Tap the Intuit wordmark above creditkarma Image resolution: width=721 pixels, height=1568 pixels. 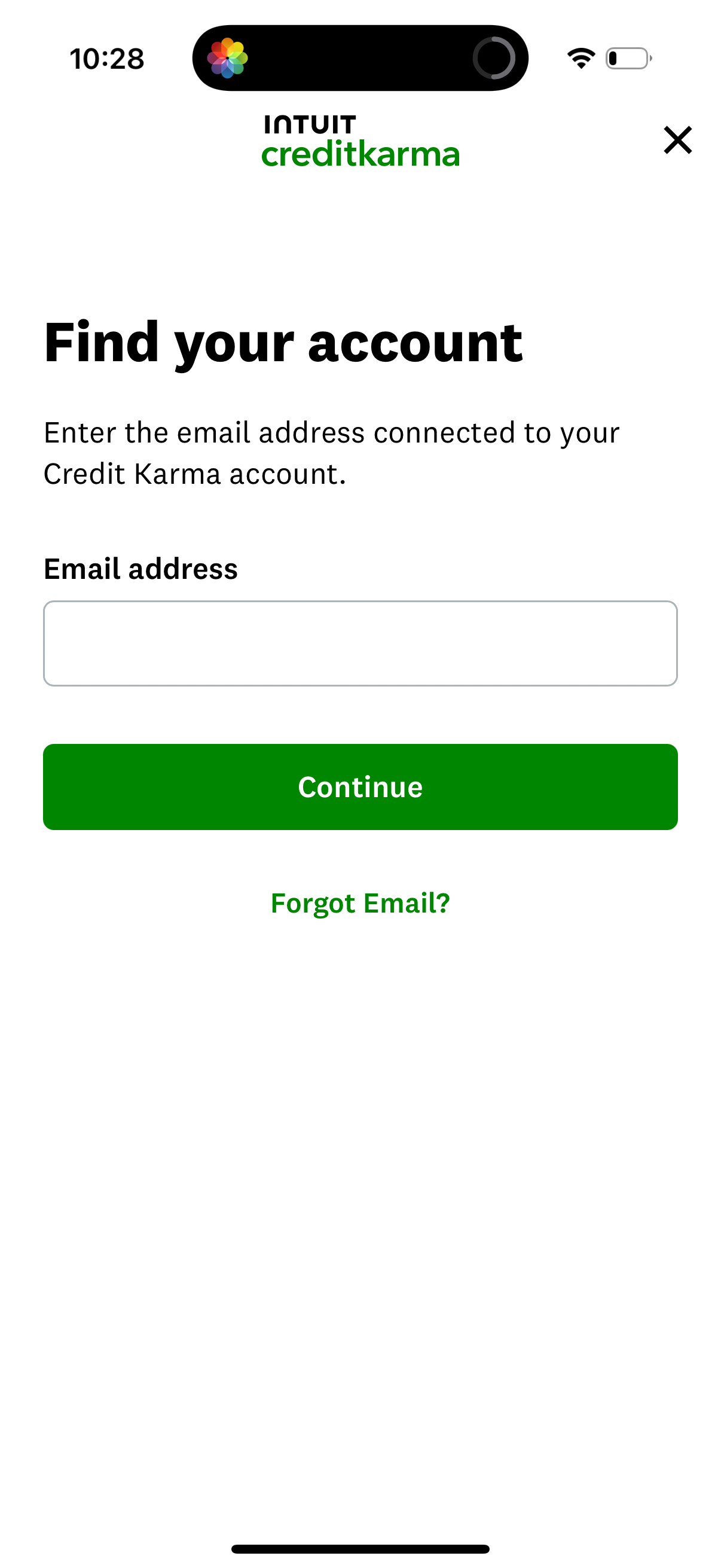coord(309,124)
